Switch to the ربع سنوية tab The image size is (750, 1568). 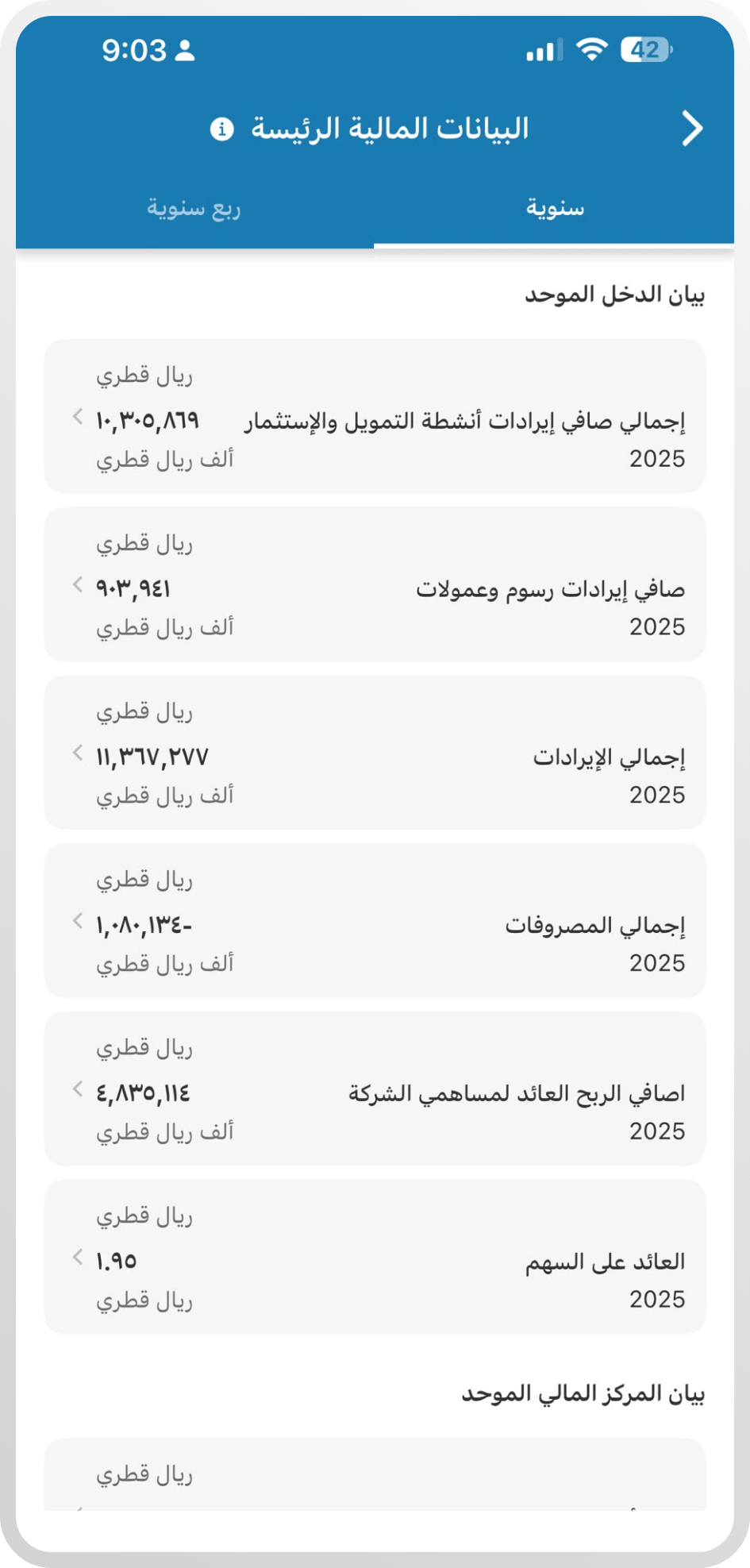194,208
